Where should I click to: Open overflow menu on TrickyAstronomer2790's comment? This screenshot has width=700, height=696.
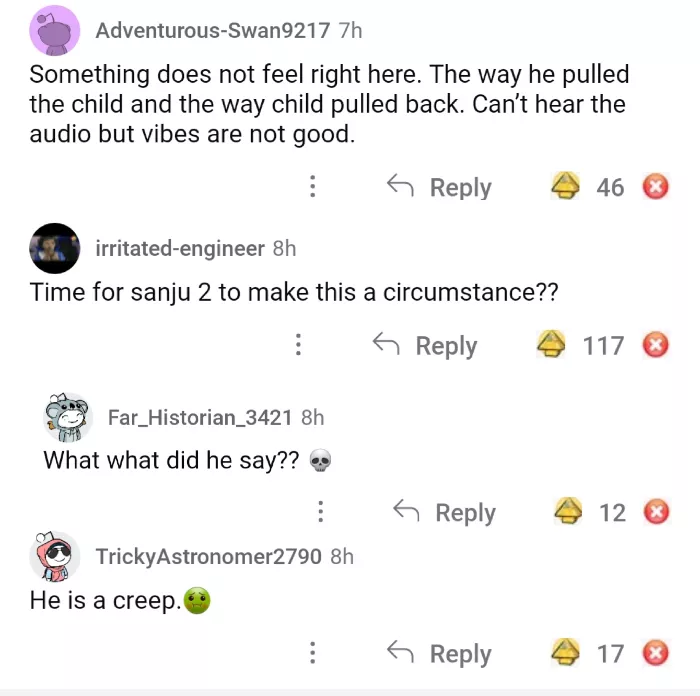click(313, 653)
